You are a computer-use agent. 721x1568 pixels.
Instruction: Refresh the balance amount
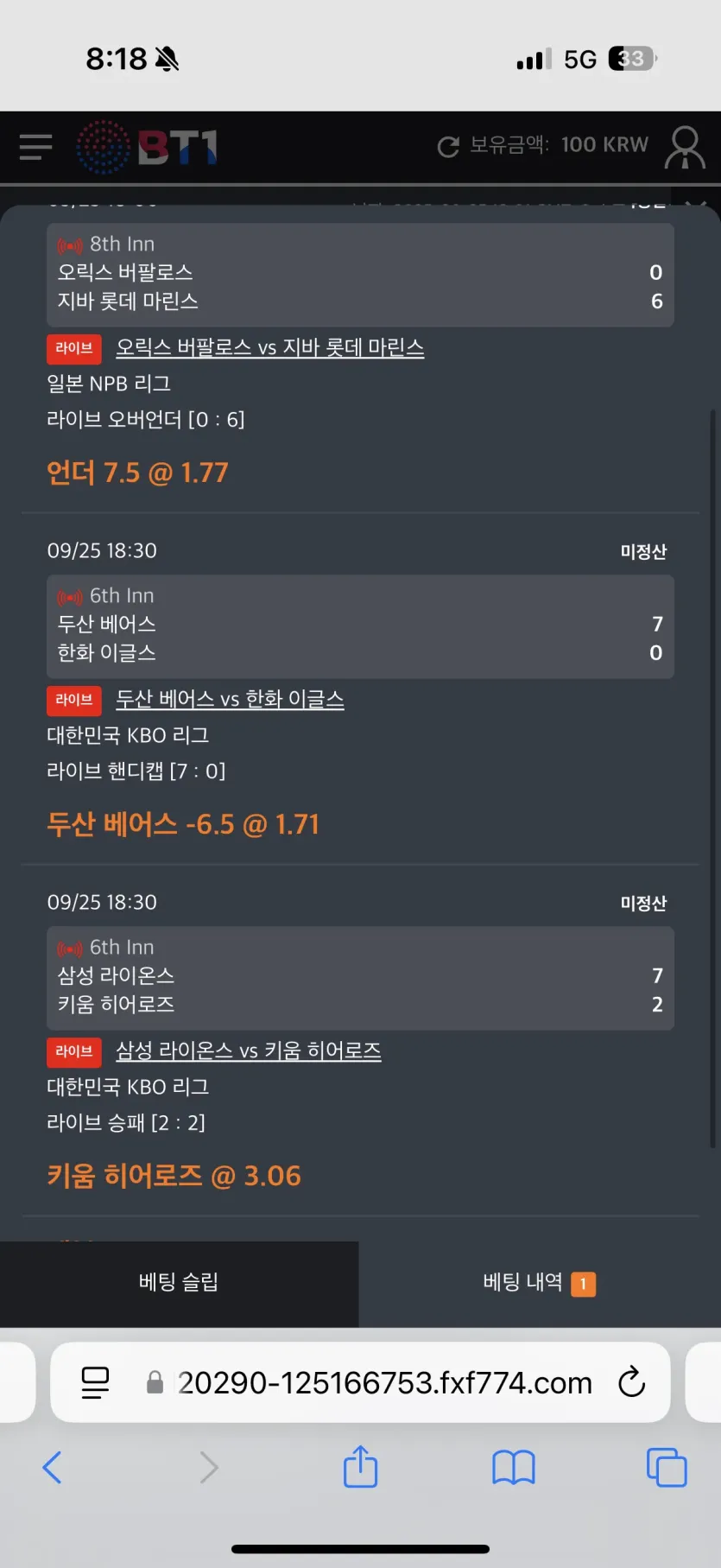tap(448, 147)
